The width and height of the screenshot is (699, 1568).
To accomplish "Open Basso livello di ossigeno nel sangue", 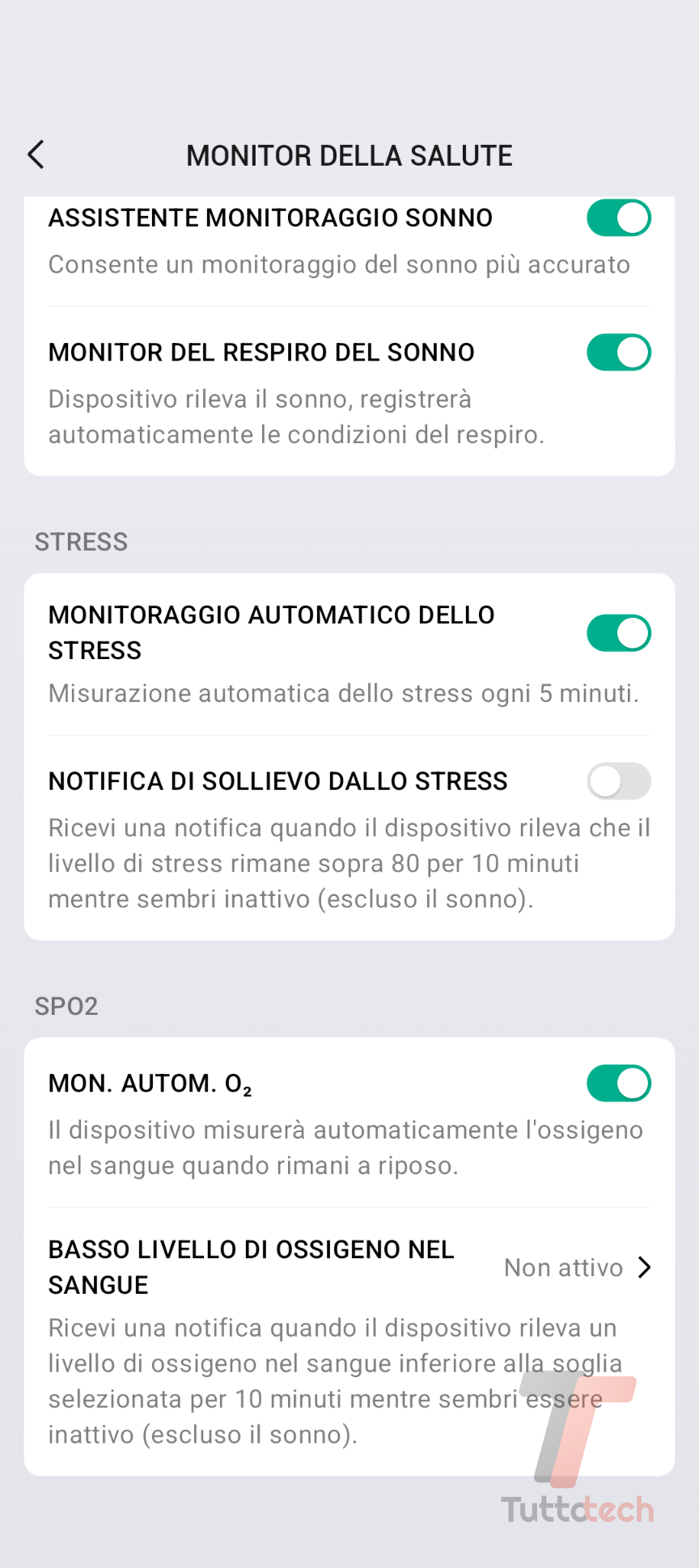I will [349, 1267].
